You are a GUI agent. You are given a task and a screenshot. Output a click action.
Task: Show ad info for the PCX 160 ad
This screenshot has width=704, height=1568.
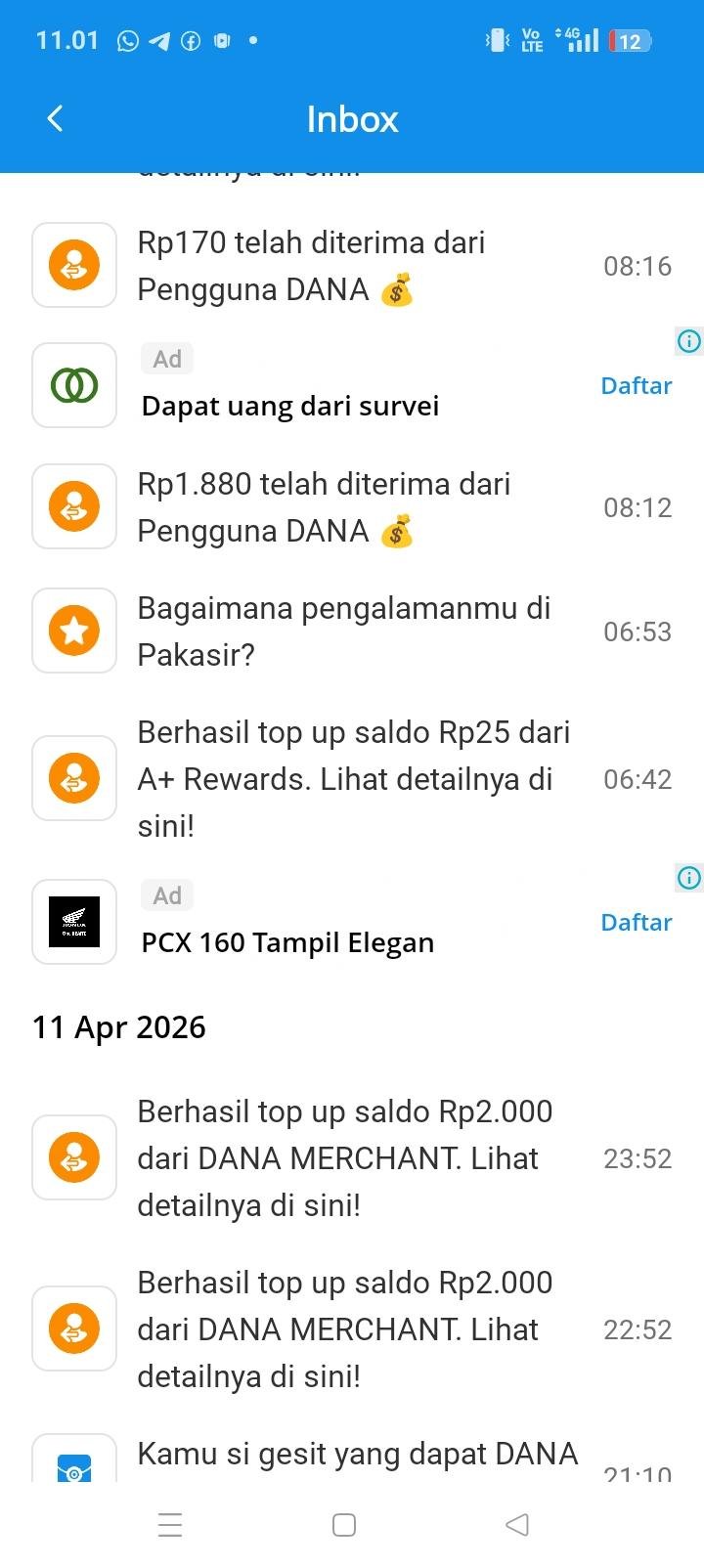[x=689, y=878]
